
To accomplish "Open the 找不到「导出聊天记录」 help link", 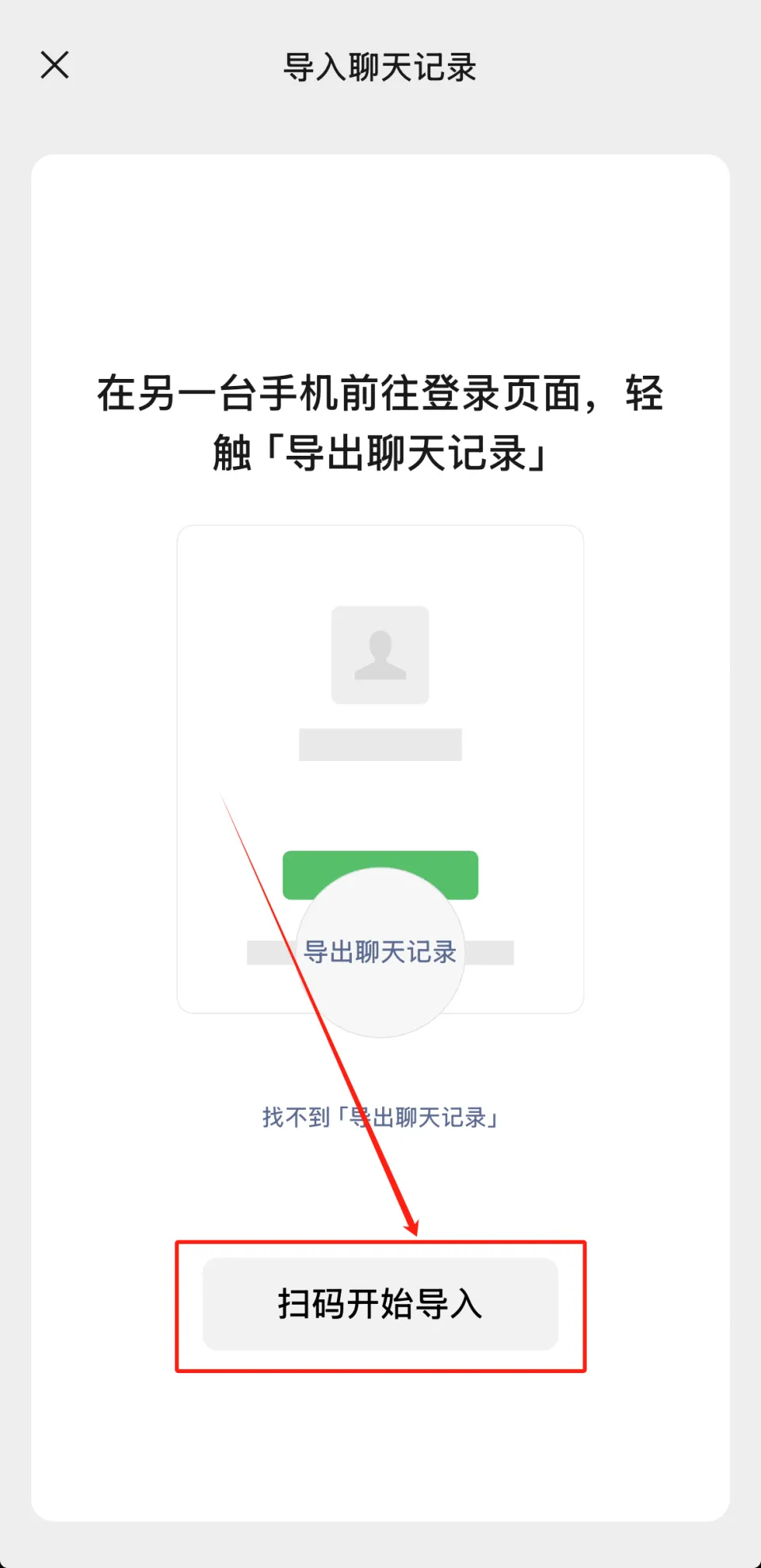I will tap(380, 1118).
